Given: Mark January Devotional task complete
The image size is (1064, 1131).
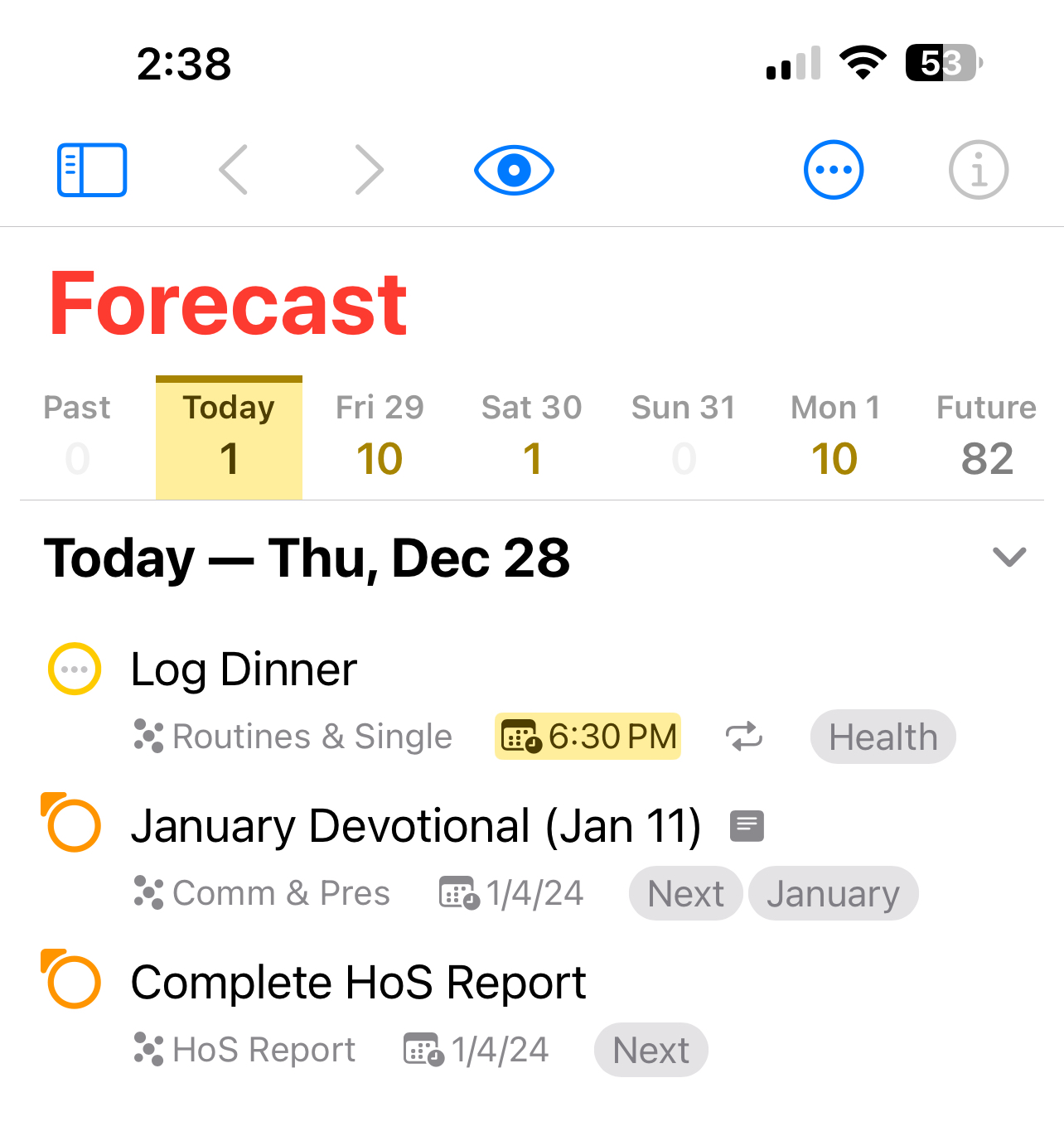Looking at the screenshot, I should click(x=75, y=826).
